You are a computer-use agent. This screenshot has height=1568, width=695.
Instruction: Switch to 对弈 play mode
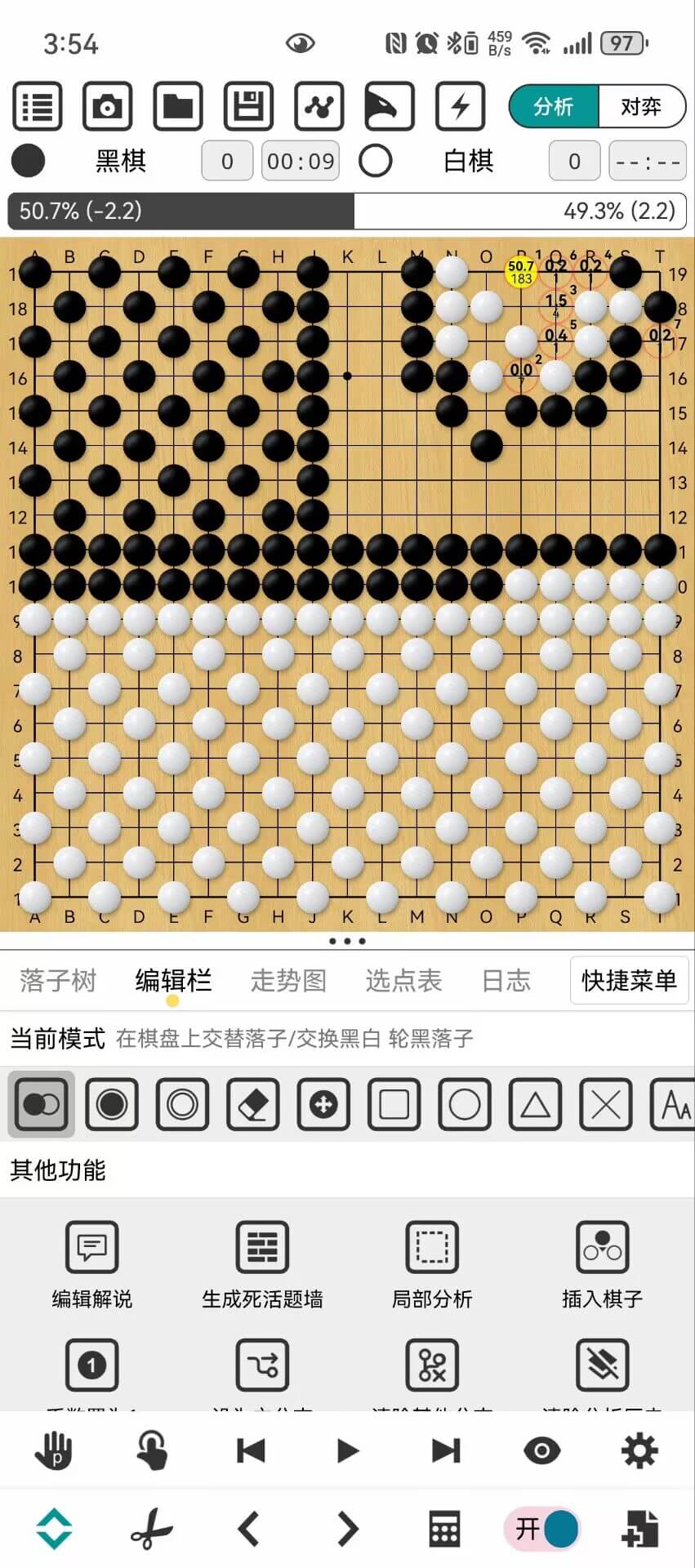(641, 106)
